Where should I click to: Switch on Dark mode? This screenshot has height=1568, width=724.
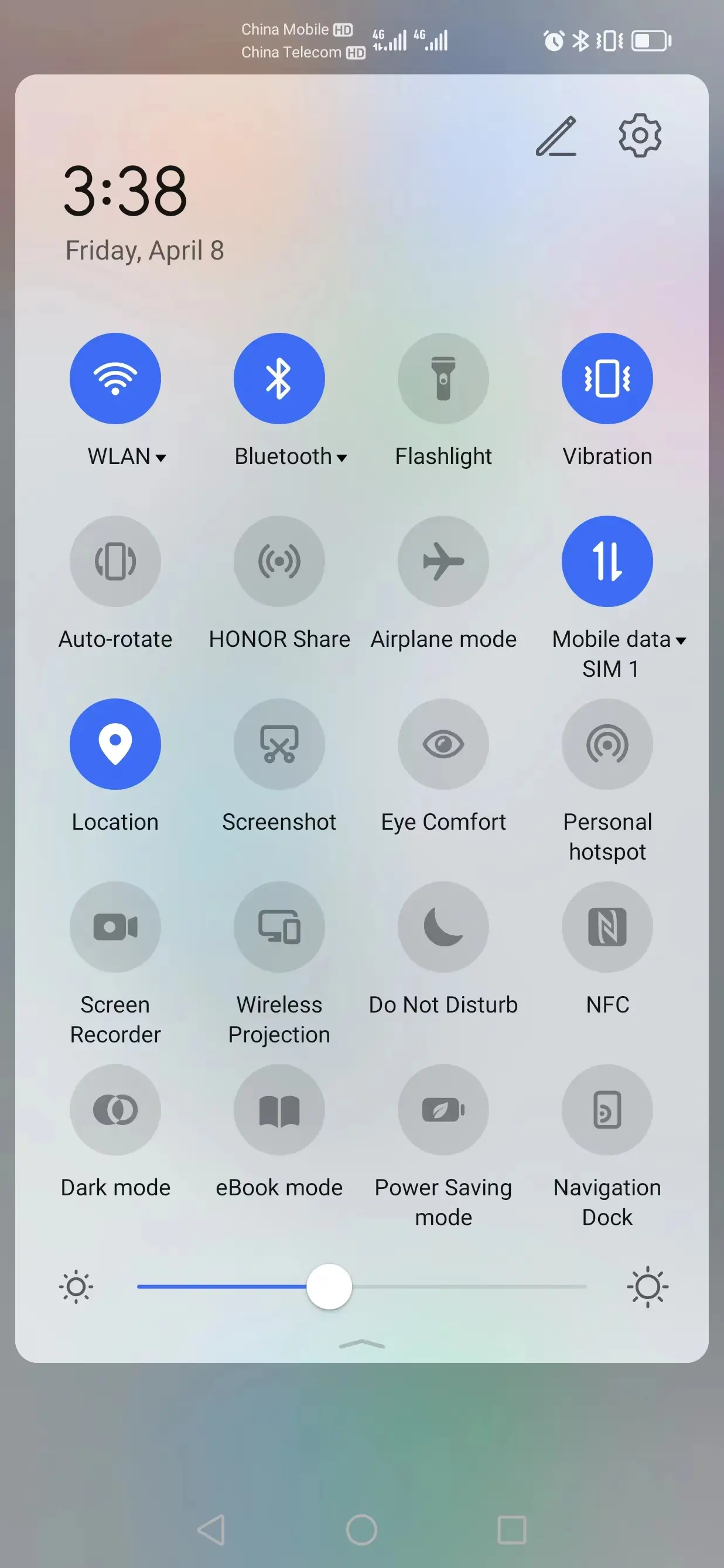click(115, 1109)
